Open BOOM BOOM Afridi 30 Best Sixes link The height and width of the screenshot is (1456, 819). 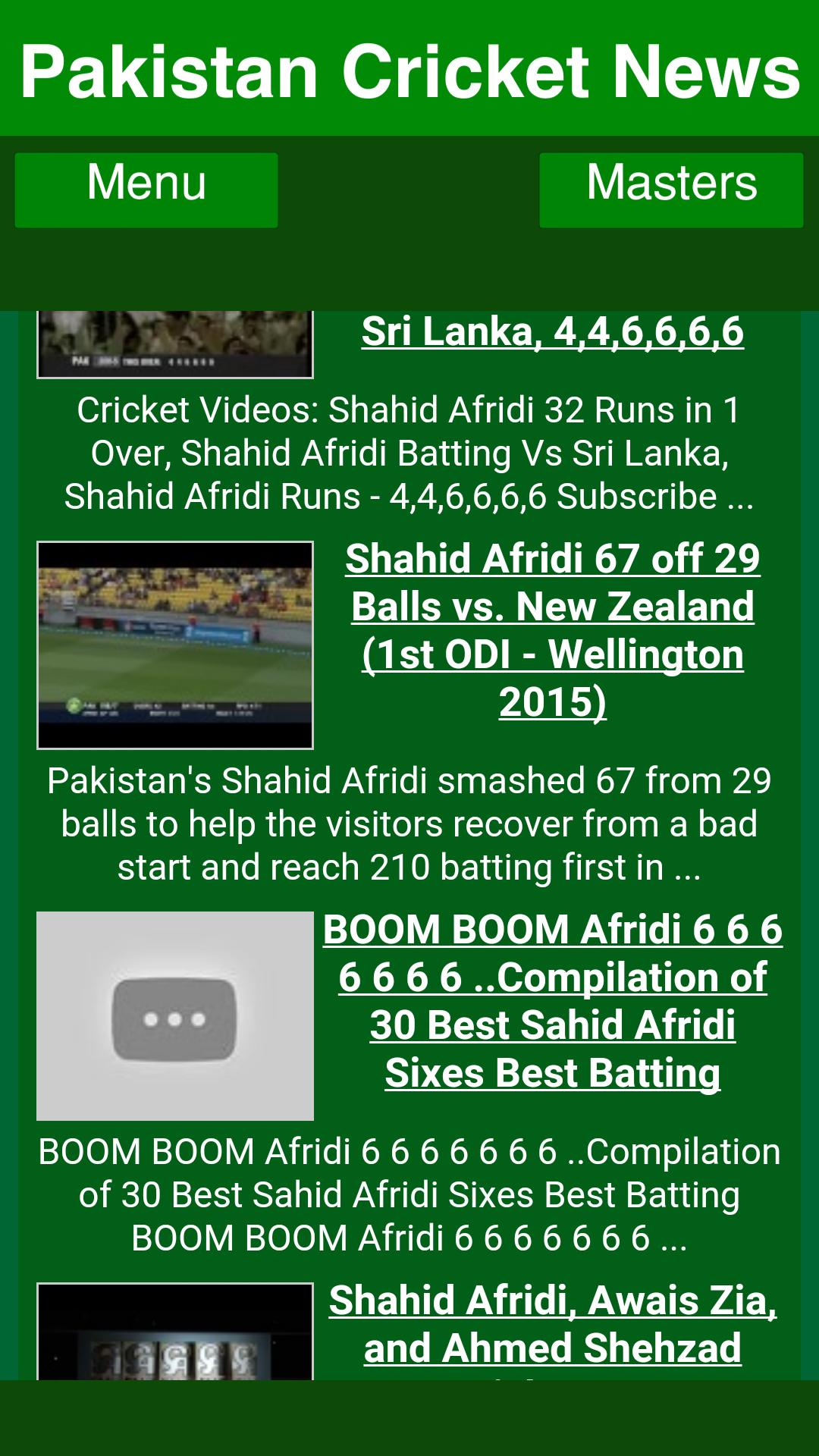click(x=552, y=1001)
